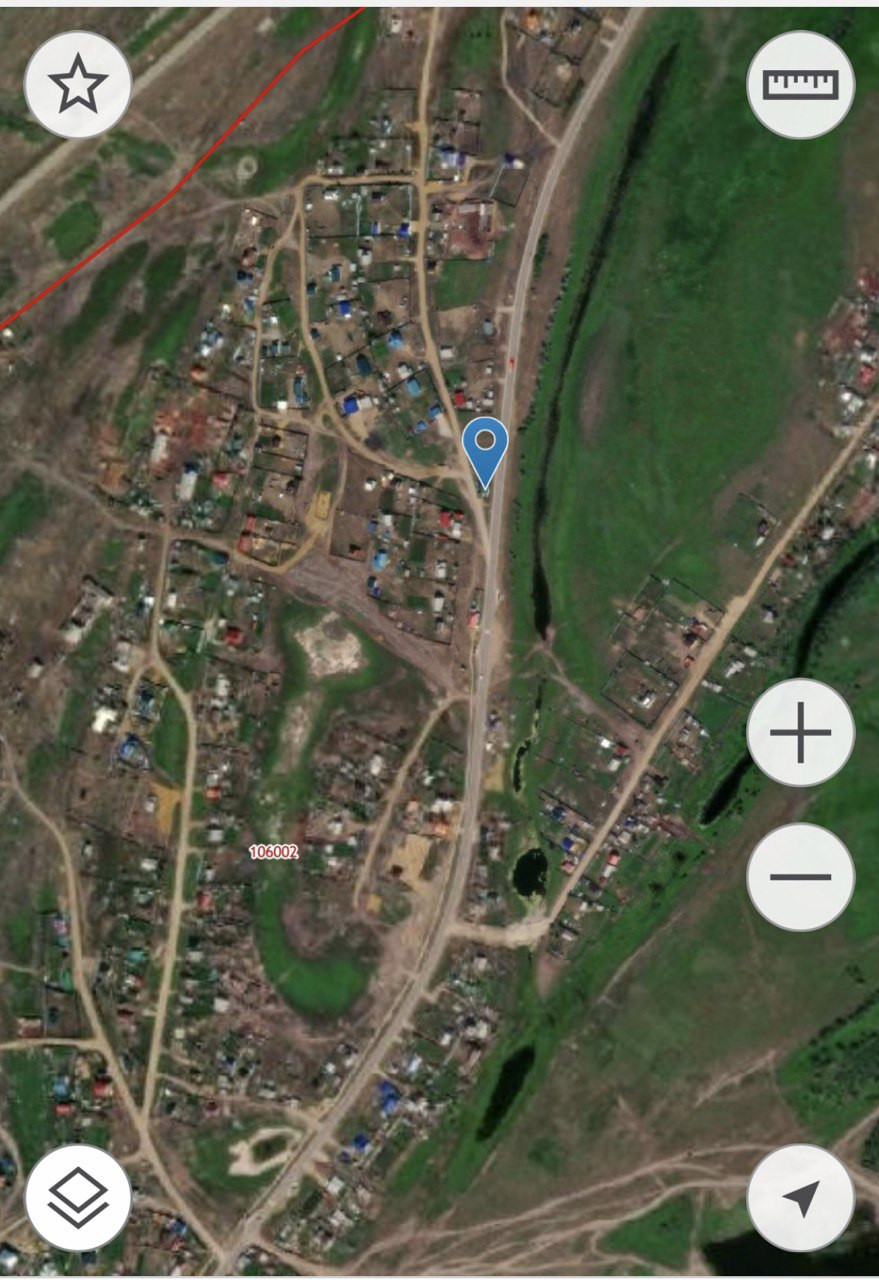Zoom in with the plus button

coord(800,732)
